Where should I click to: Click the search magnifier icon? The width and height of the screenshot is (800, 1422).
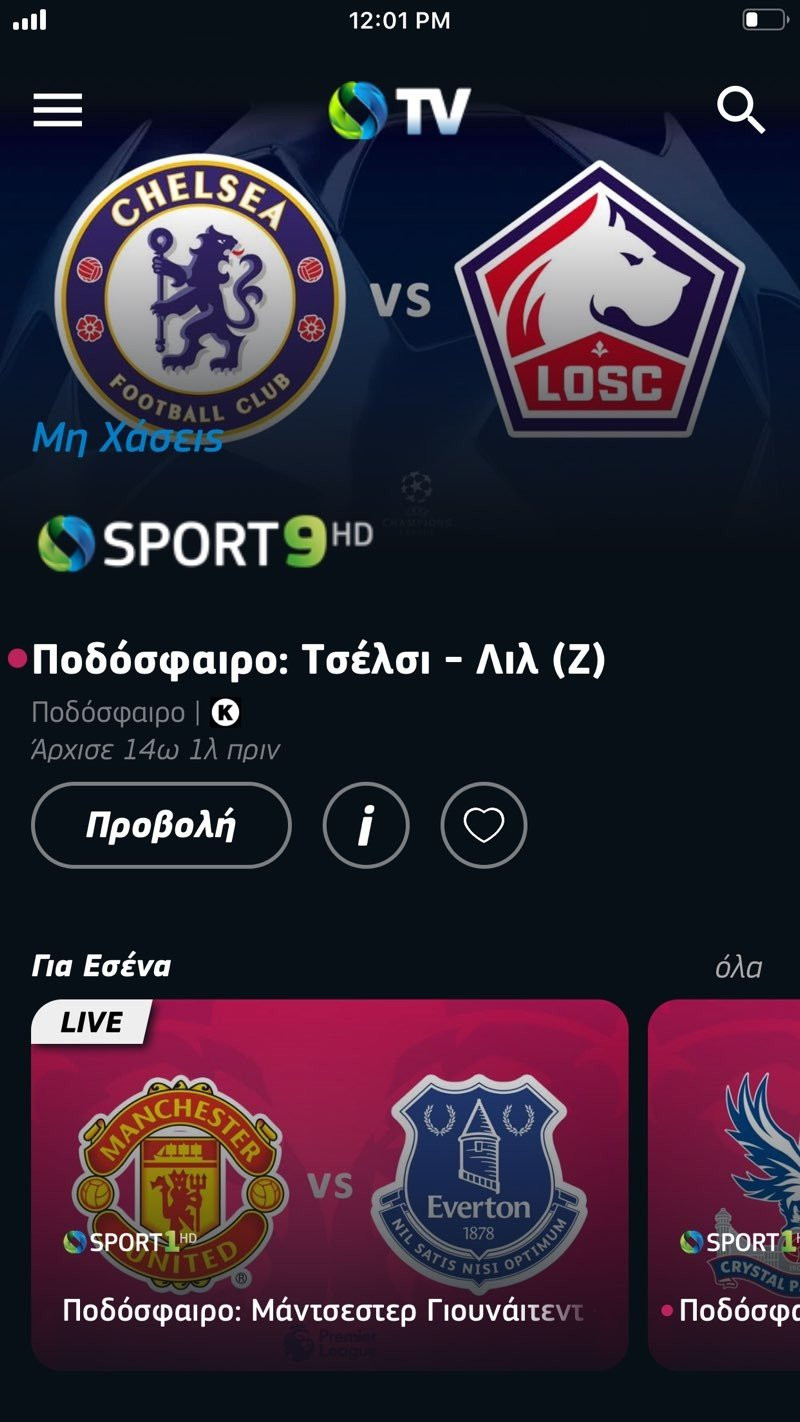[741, 111]
